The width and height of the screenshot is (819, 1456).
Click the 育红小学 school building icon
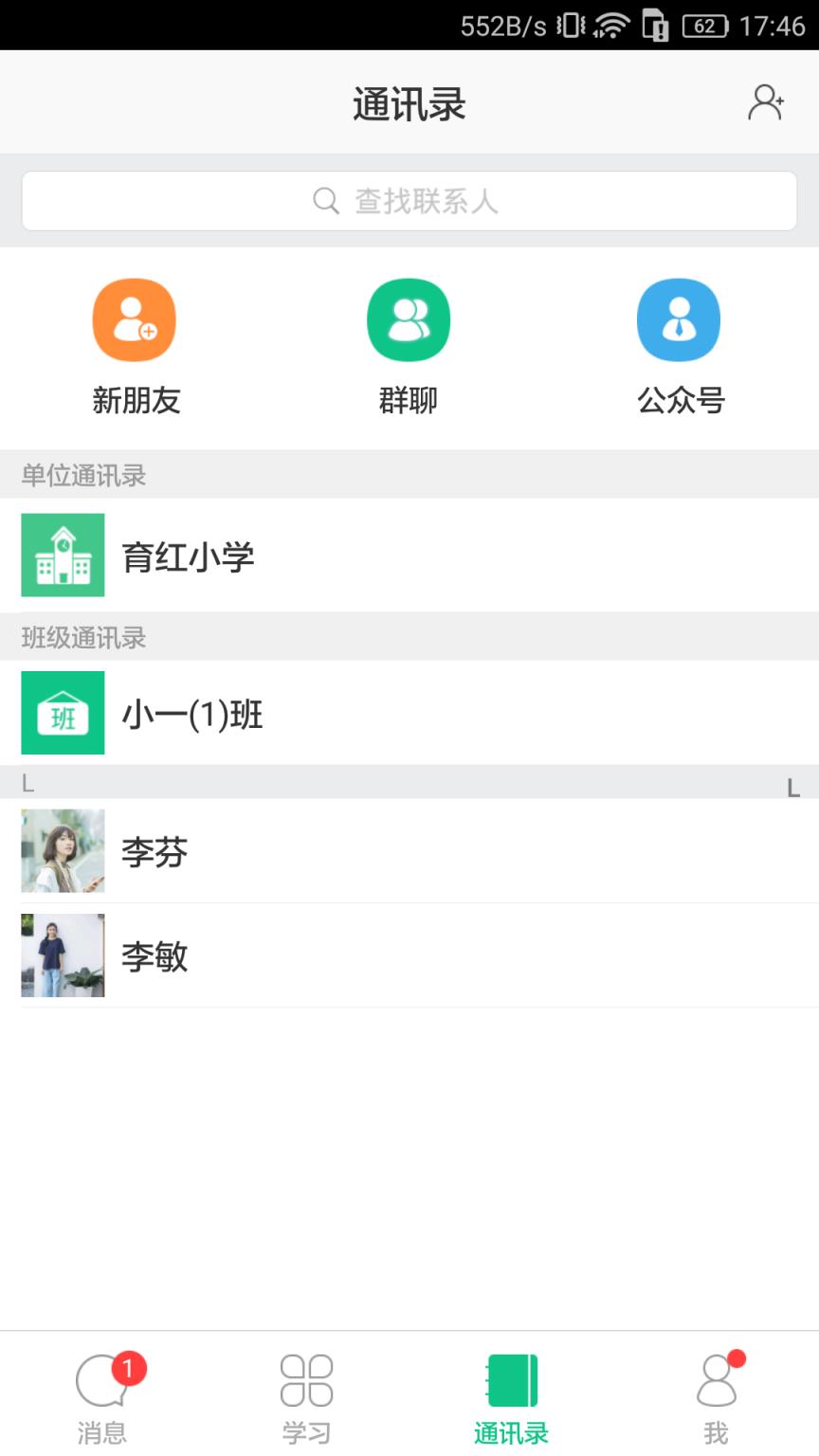coord(63,555)
